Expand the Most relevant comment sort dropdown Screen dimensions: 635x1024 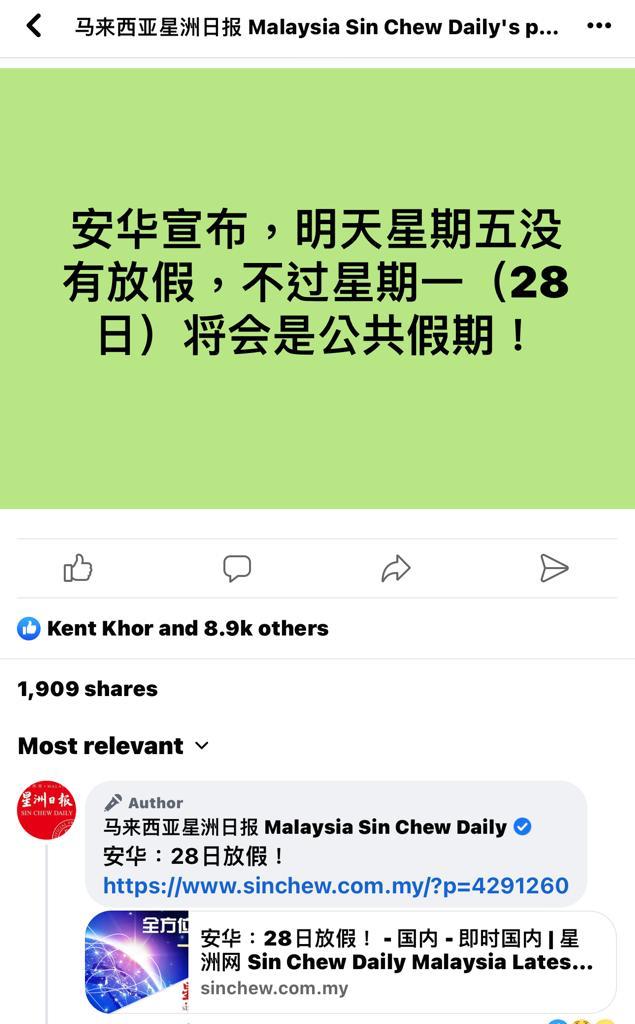pyautogui.click(x=113, y=746)
